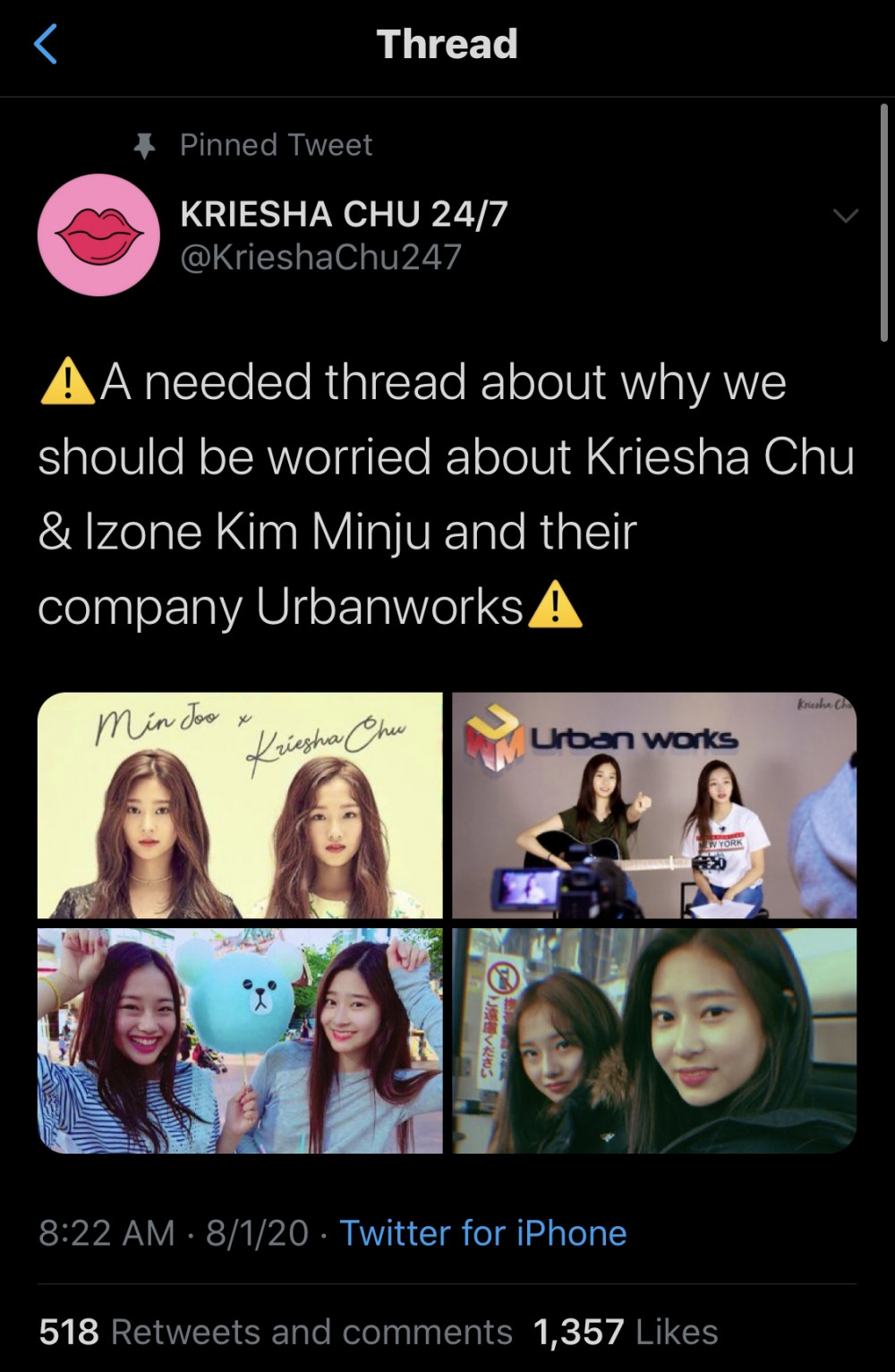Expand the tweet options chevron
Viewport: 895px width, 1372px height.
[x=845, y=216]
